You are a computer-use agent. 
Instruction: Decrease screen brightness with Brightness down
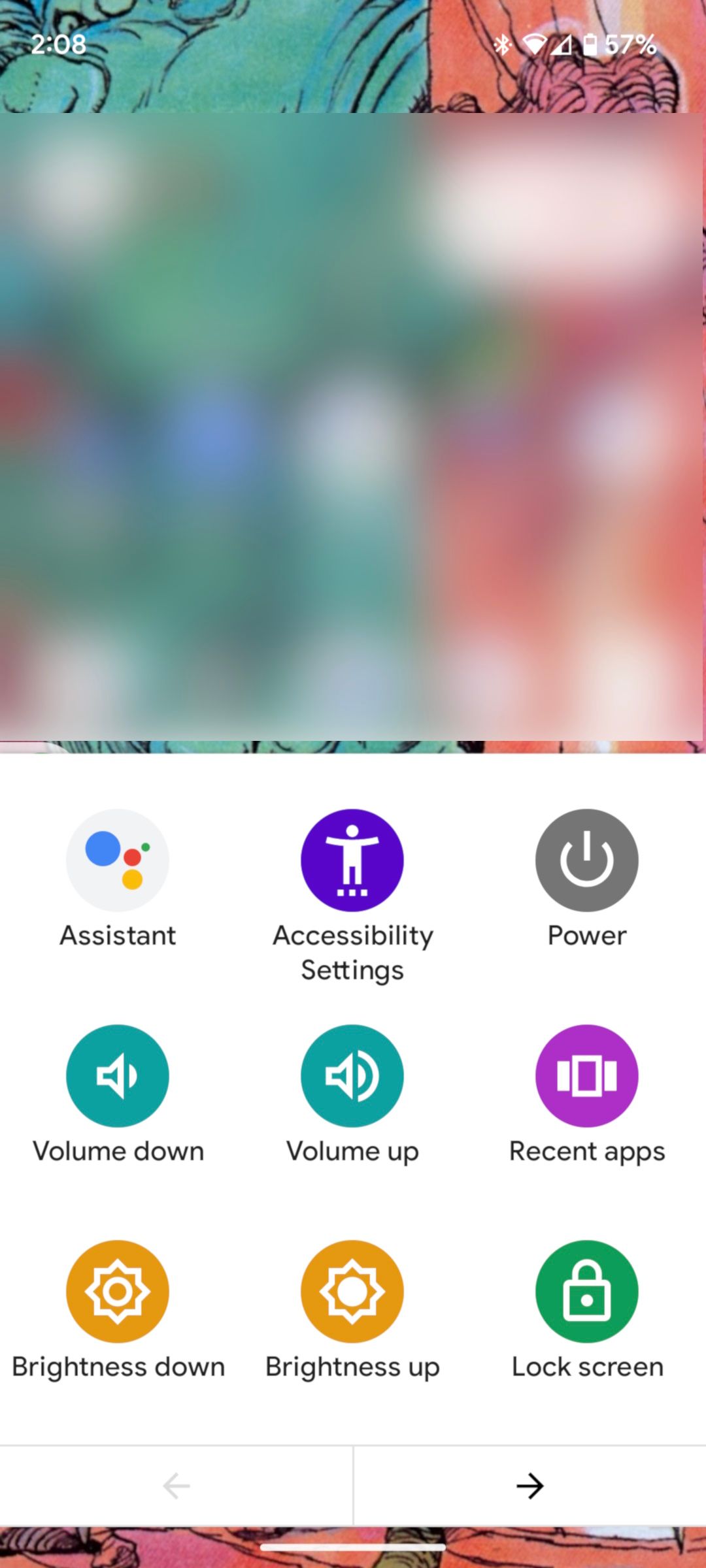[x=118, y=1291]
